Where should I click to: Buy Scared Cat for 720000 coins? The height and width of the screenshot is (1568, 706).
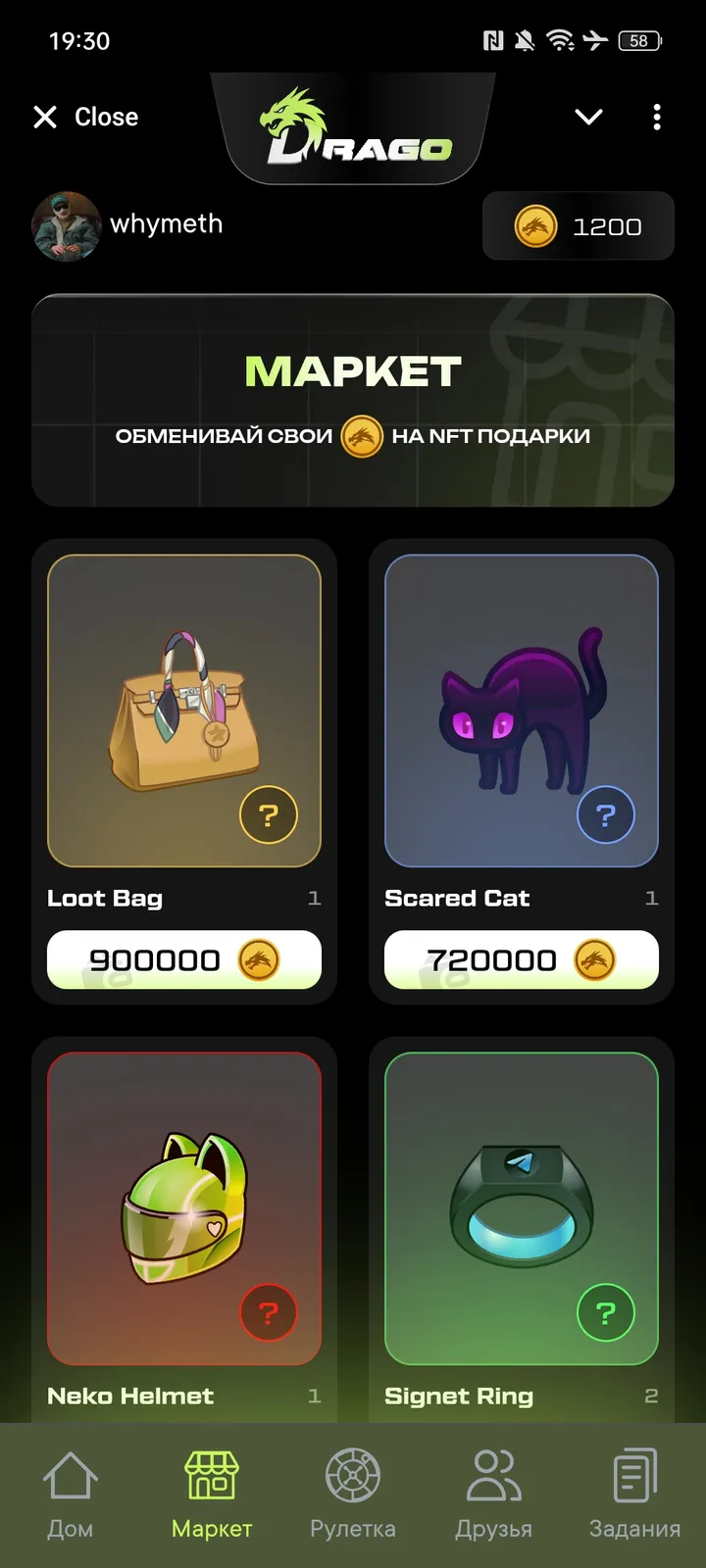point(522,959)
